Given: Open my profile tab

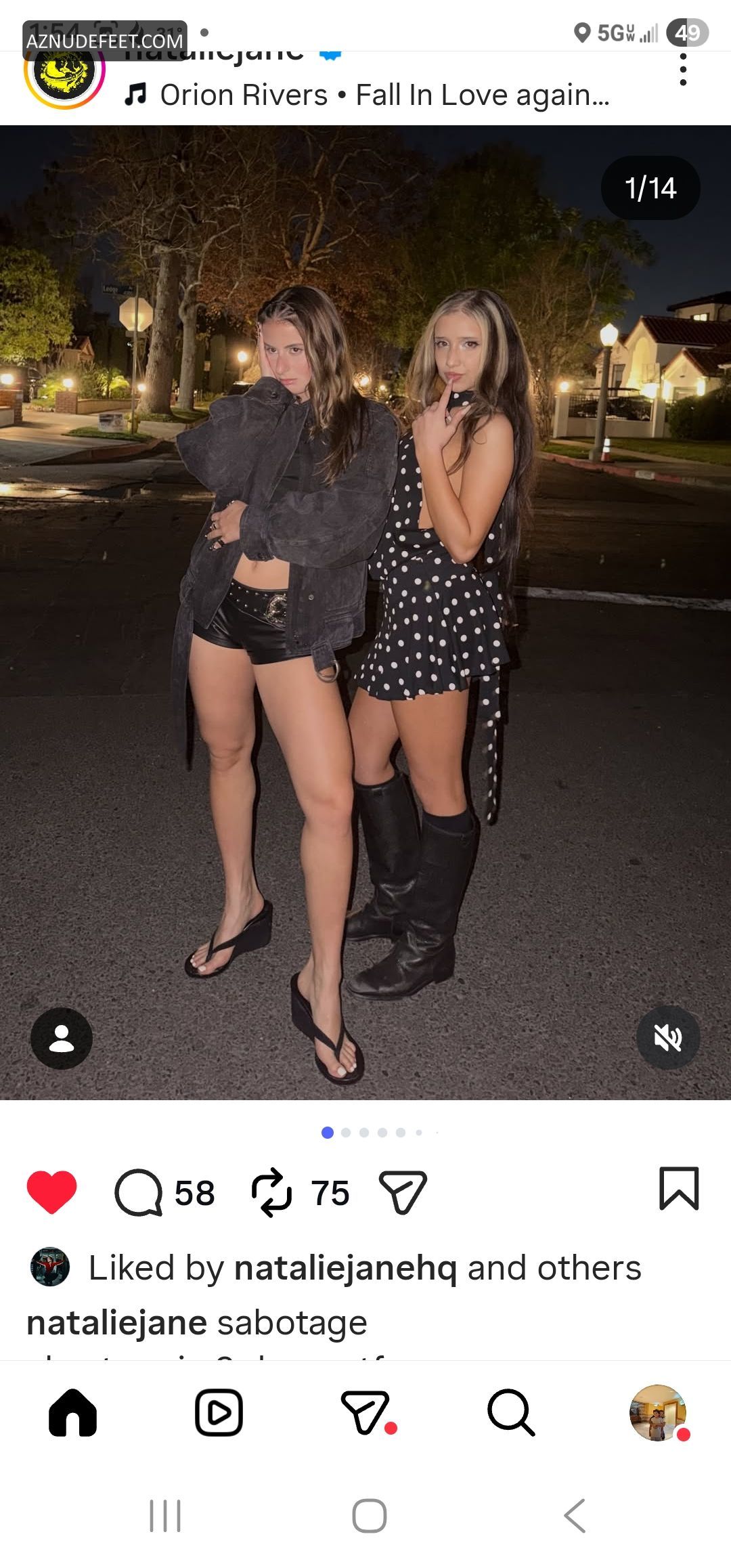Looking at the screenshot, I should (x=657, y=1412).
